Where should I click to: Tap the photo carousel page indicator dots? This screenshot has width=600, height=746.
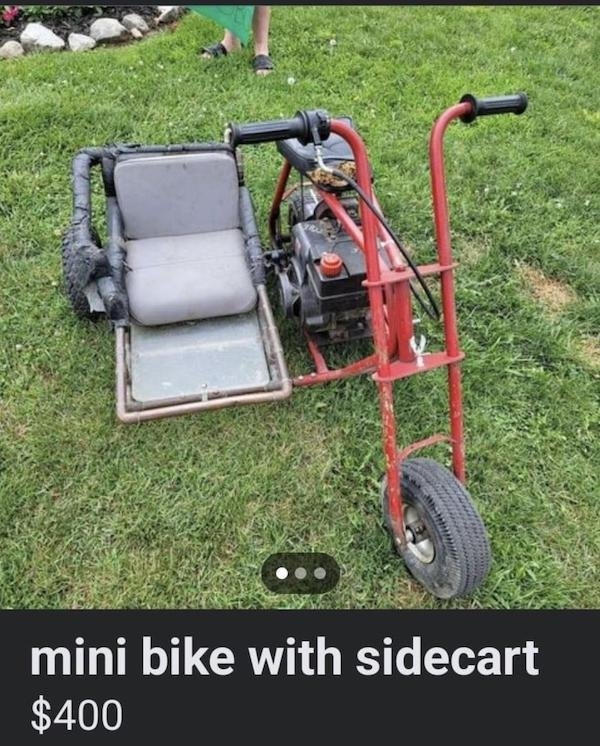(300, 573)
